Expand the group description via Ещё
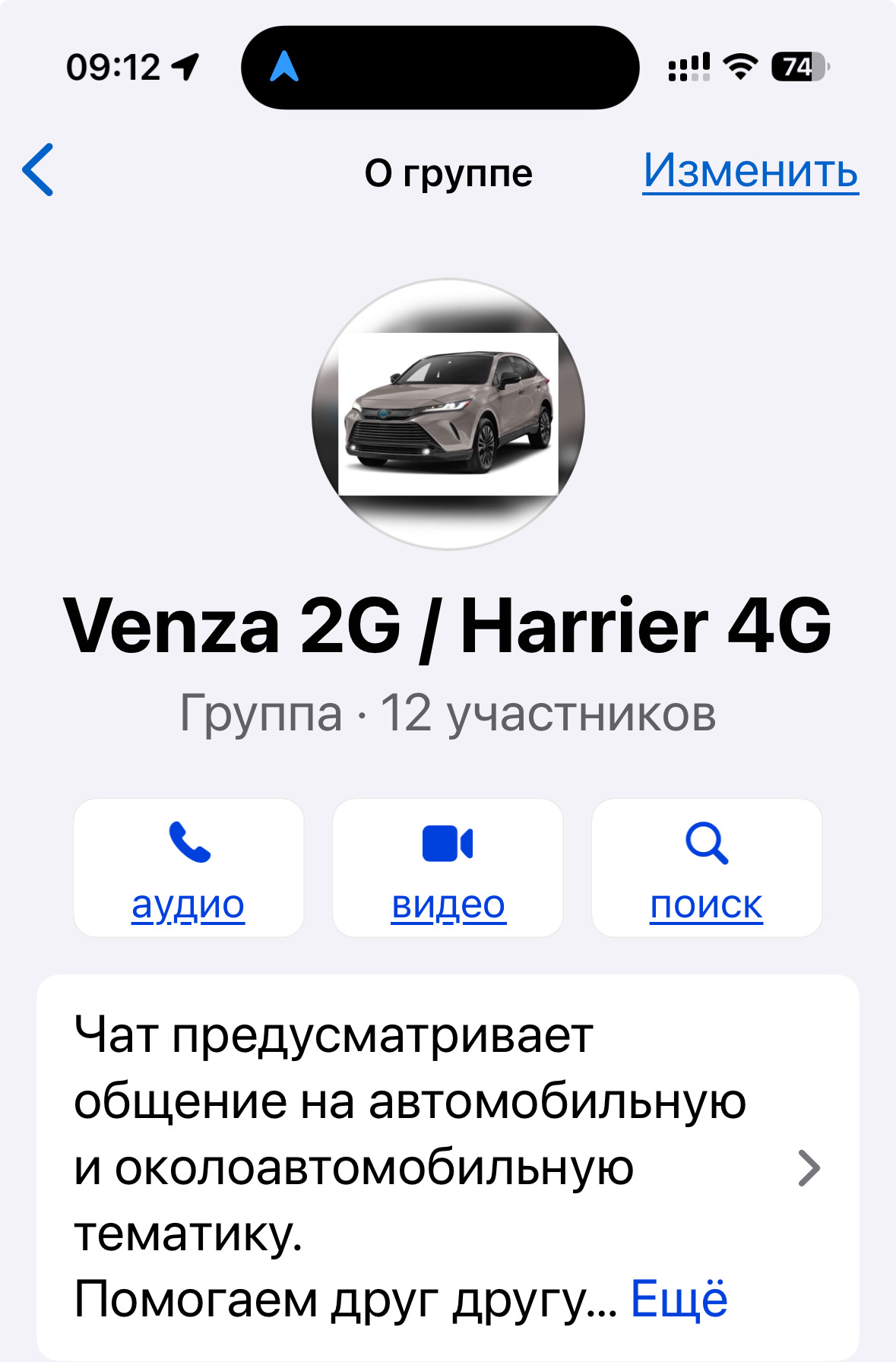This screenshot has width=896, height=1362. click(x=679, y=1299)
